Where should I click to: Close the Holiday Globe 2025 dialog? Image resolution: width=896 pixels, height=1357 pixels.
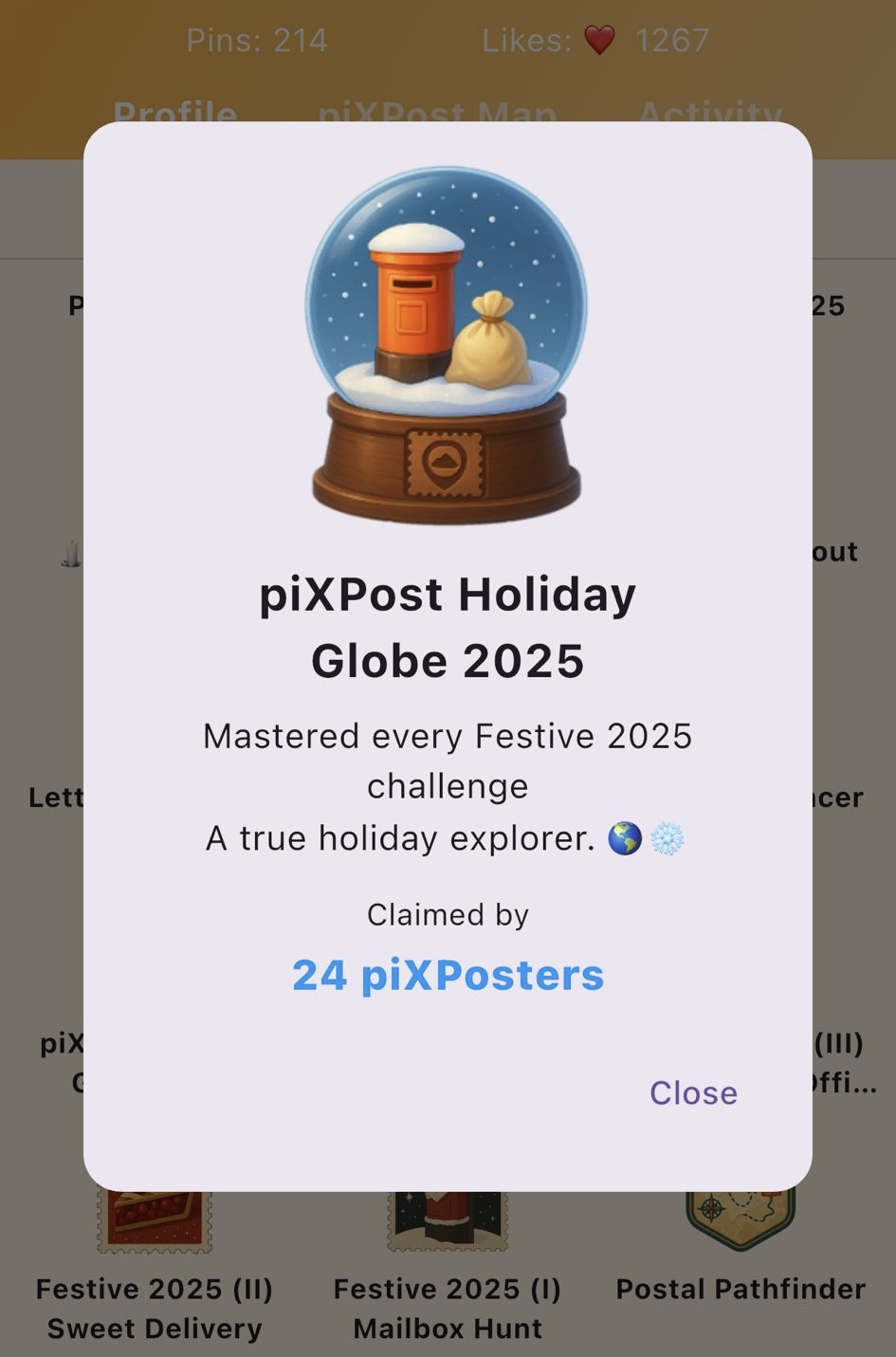click(x=693, y=1092)
